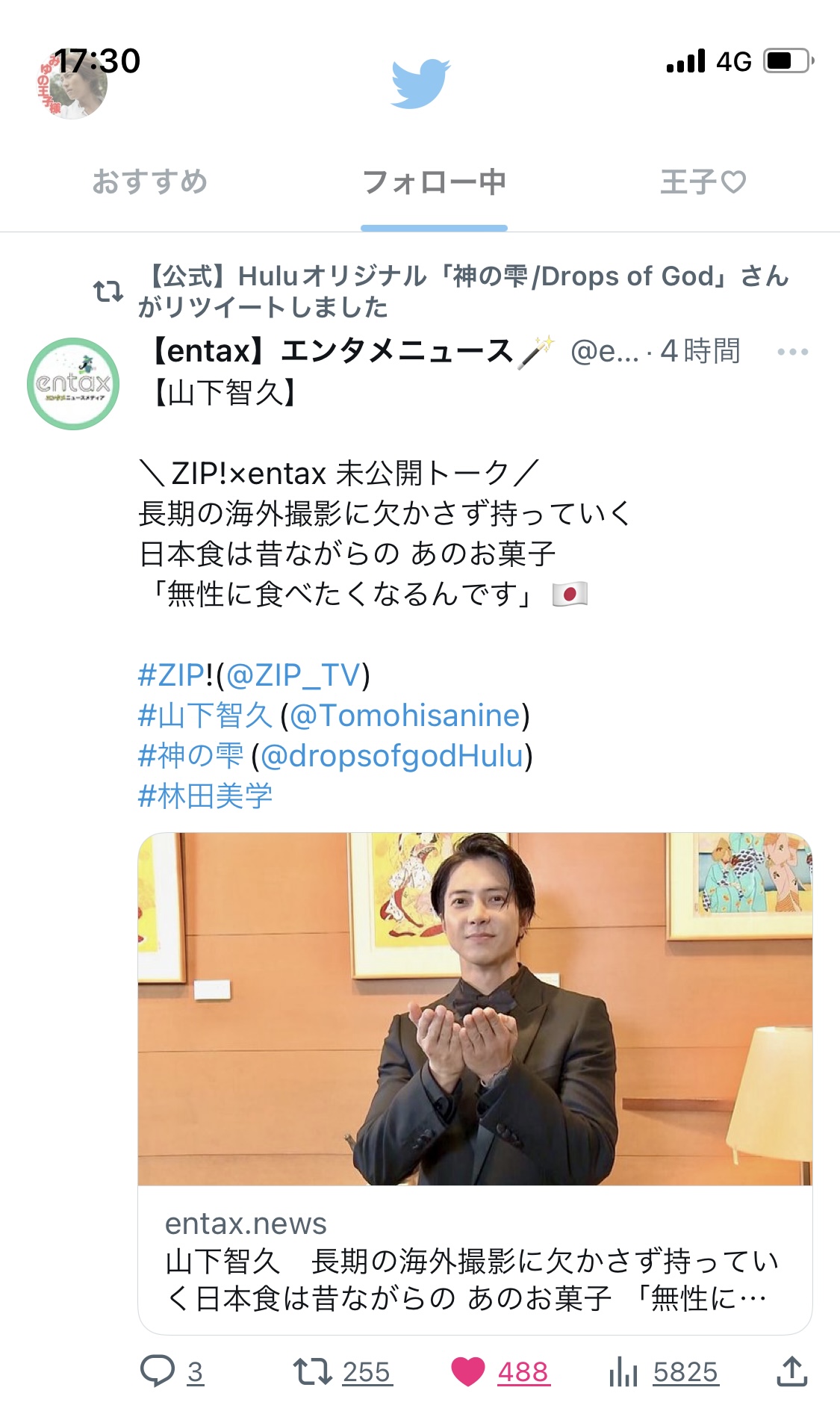This screenshot has width=840, height=1411.
Task: Open the @Tomohisanine profile
Action: click(405, 716)
